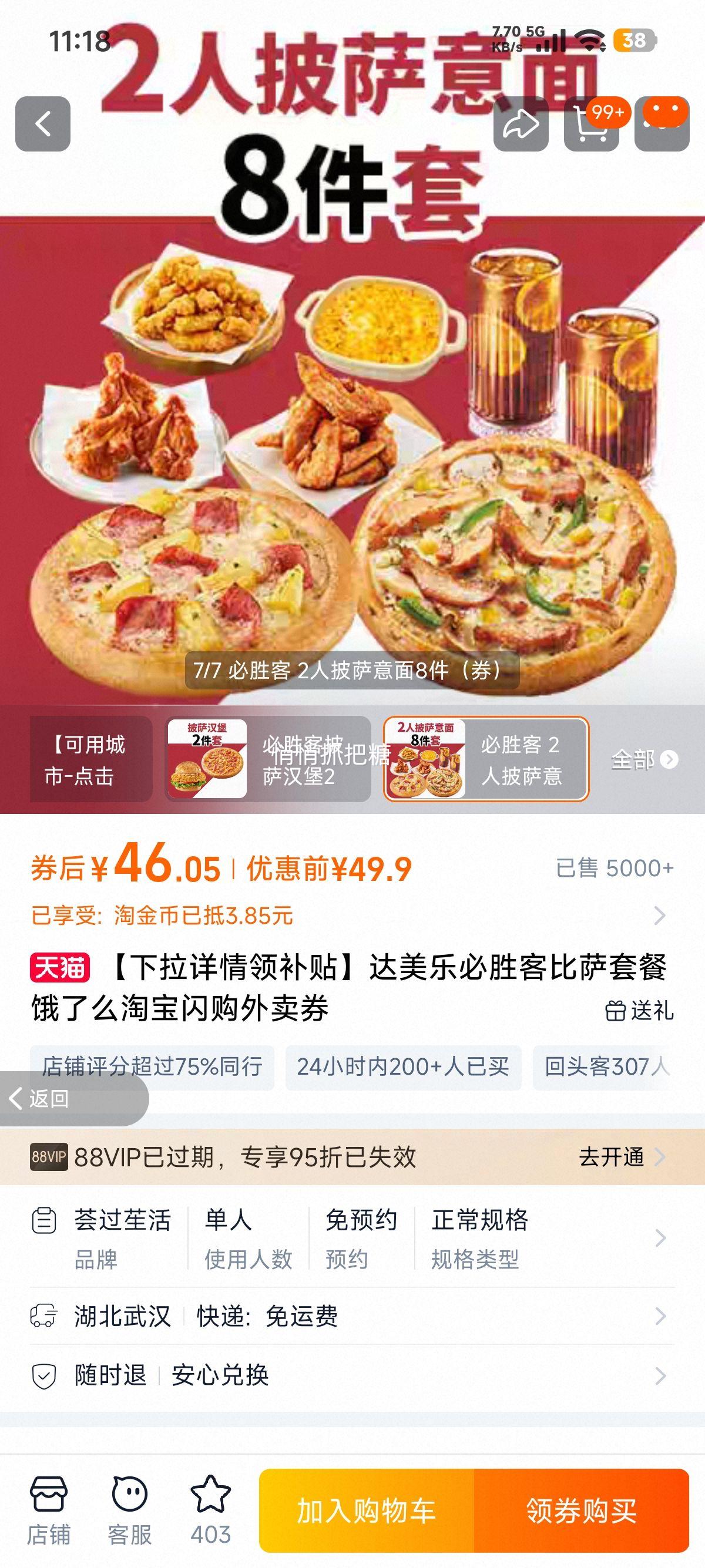Select the 可用城市-点击 option
This screenshot has height=1568, width=705.
[x=90, y=759]
